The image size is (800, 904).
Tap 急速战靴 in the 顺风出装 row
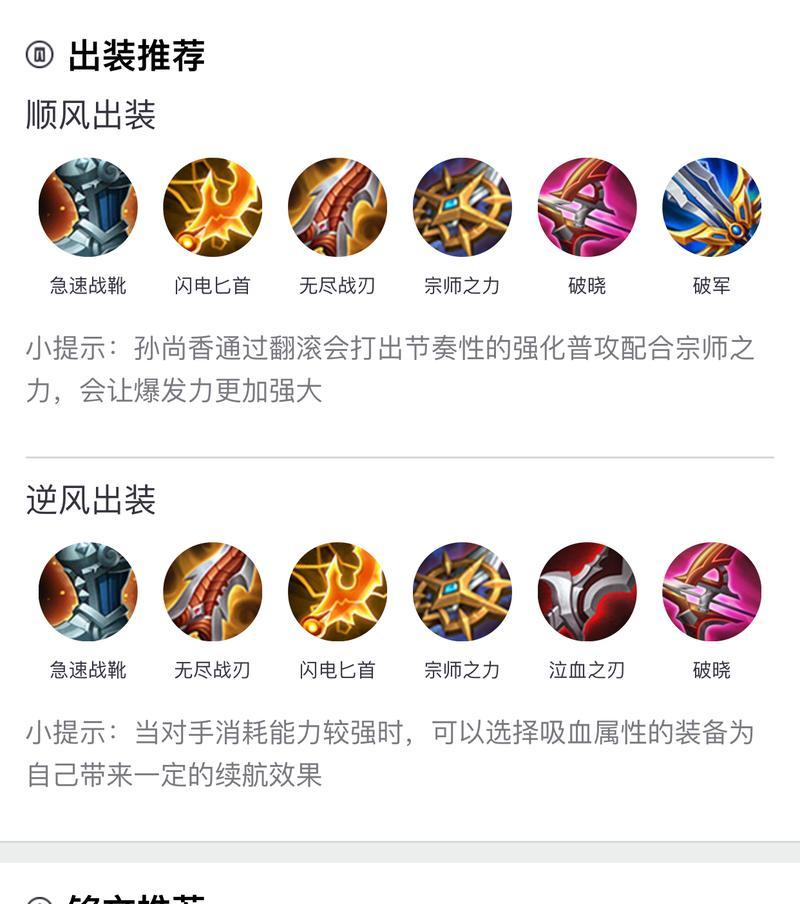[x=88, y=207]
